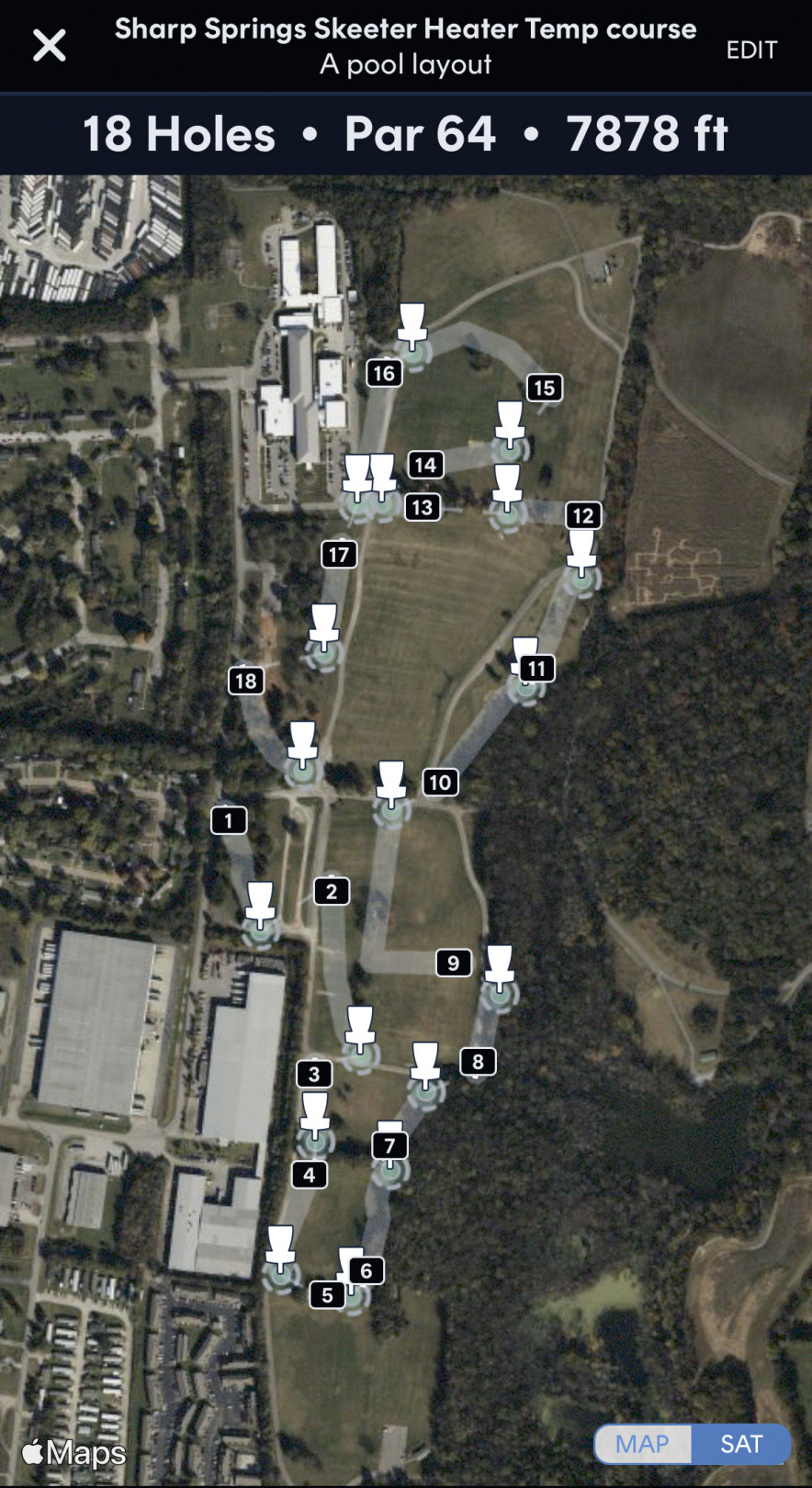Tap hole 16 marker on the map

click(384, 373)
